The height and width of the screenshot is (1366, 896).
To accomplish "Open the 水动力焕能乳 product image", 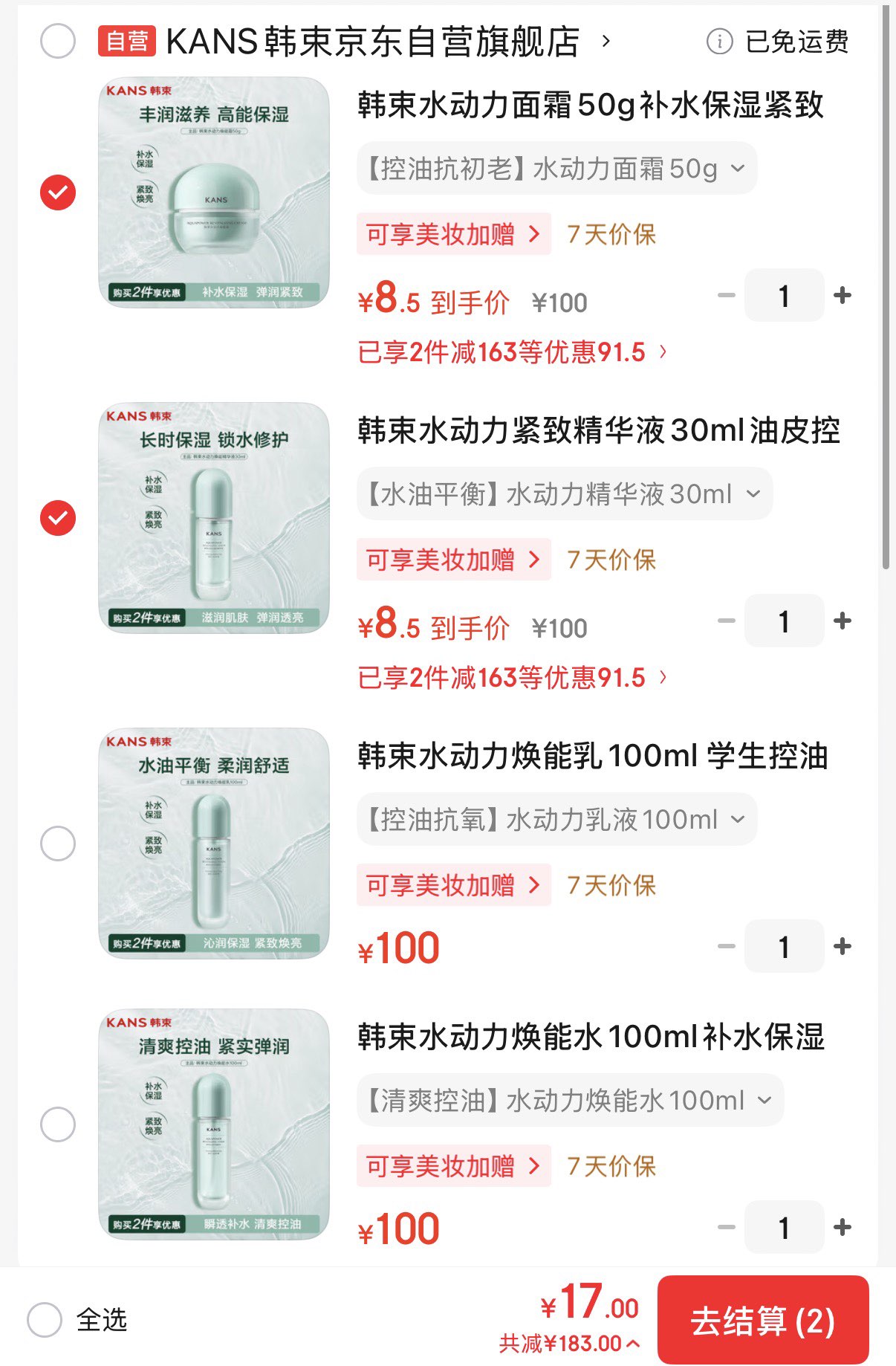I will [214, 844].
